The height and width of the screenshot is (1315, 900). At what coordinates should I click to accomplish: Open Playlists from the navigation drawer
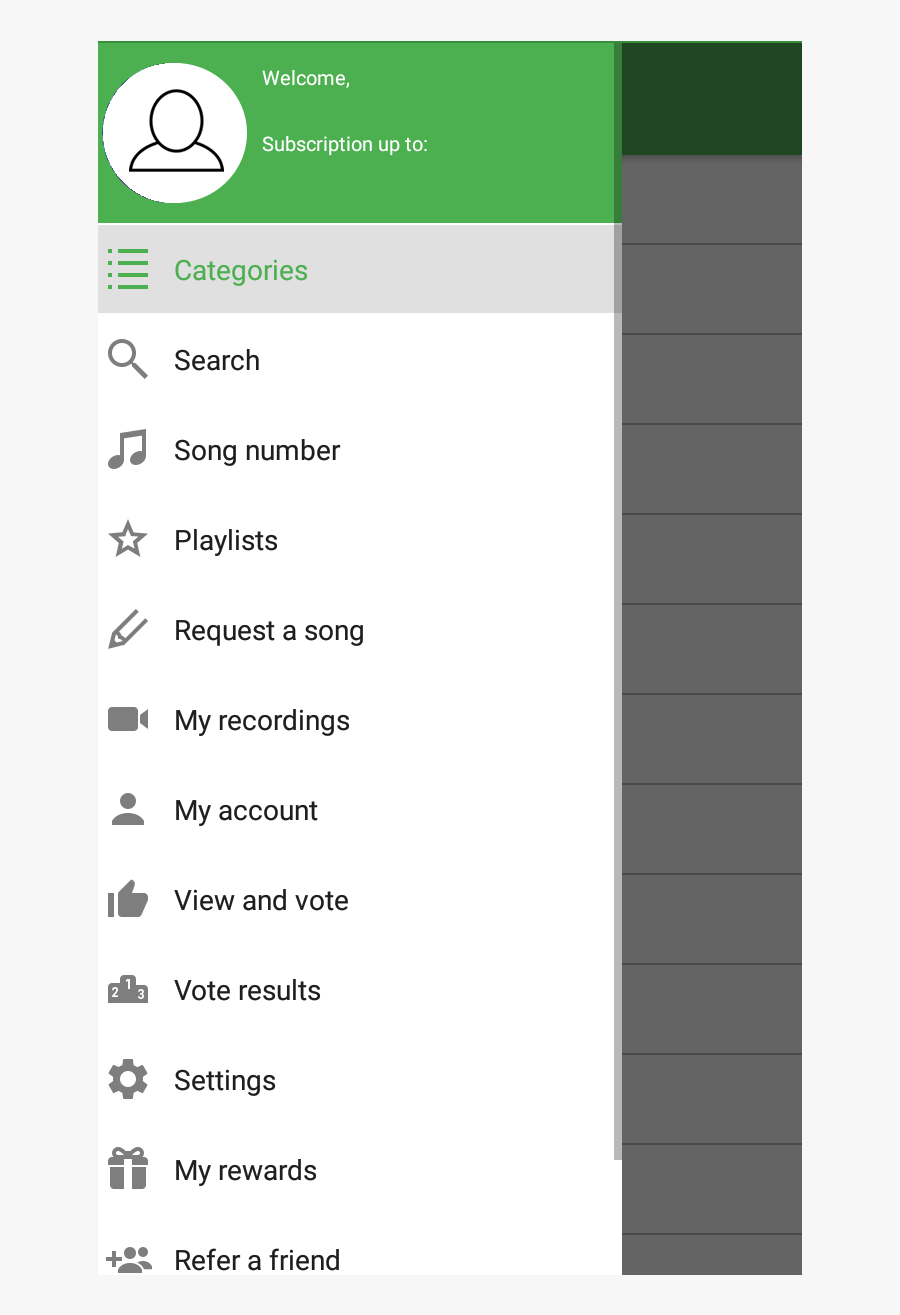coord(225,540)
